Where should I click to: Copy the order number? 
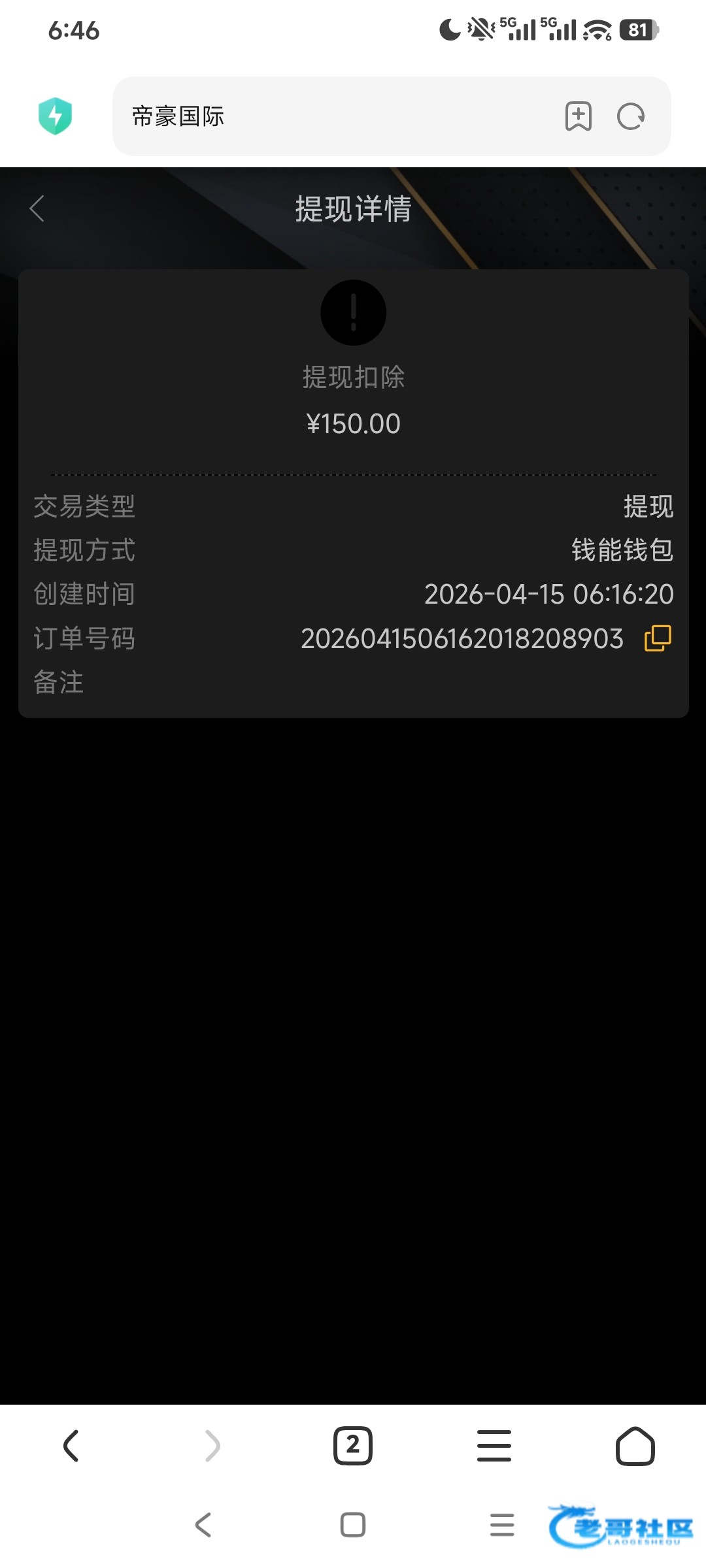[658, 638]
